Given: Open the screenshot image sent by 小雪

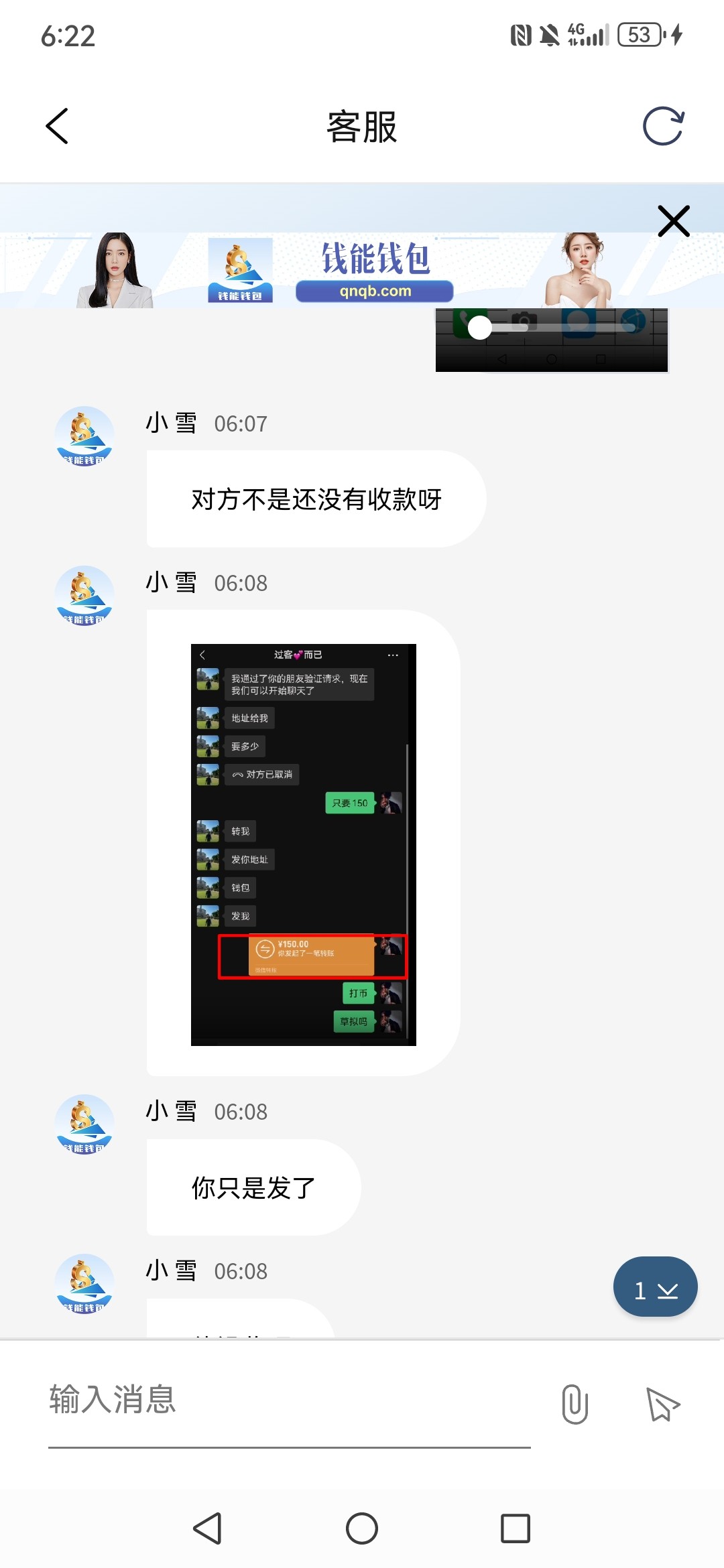Looking at the screenshot, I should click(x=303, y=844).
